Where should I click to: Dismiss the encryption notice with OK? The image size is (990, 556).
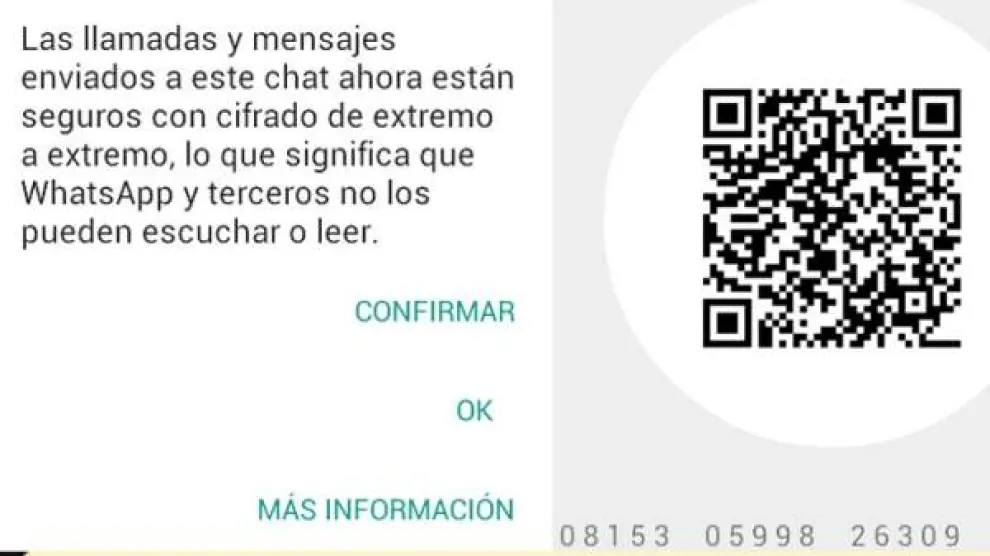click(x=474, y=411)
